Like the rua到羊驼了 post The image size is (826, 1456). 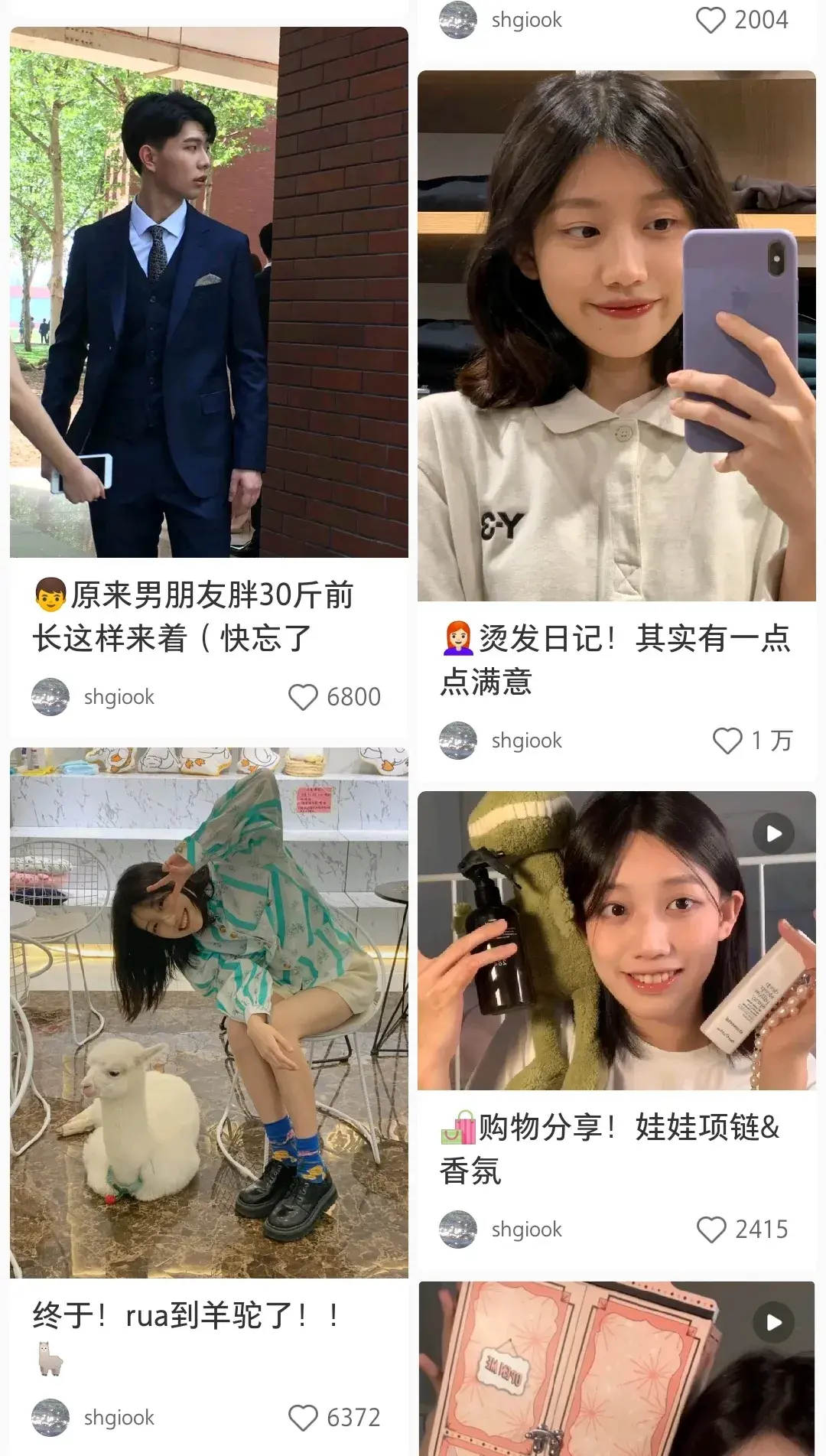pos(303,1418)
